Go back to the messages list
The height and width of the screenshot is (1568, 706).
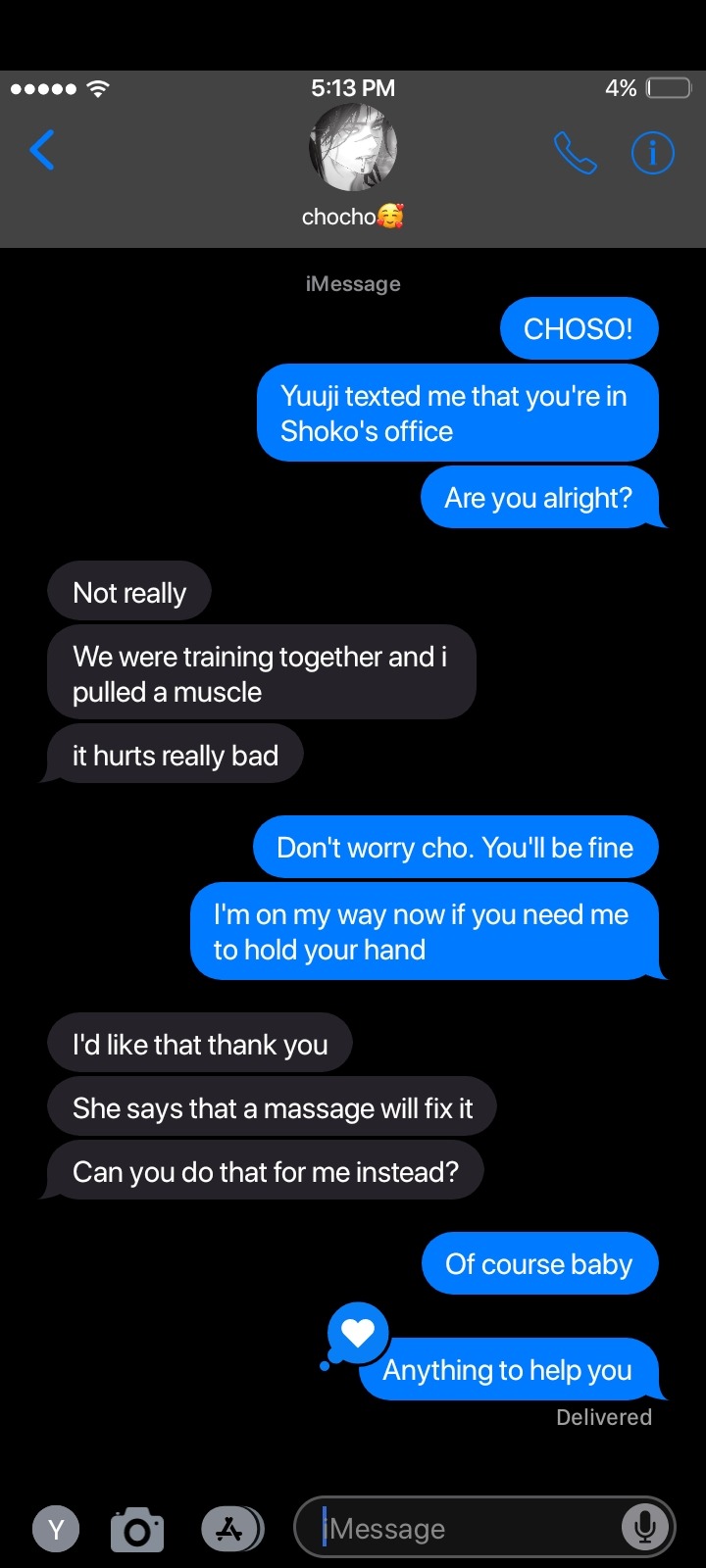tap(42, 151)
